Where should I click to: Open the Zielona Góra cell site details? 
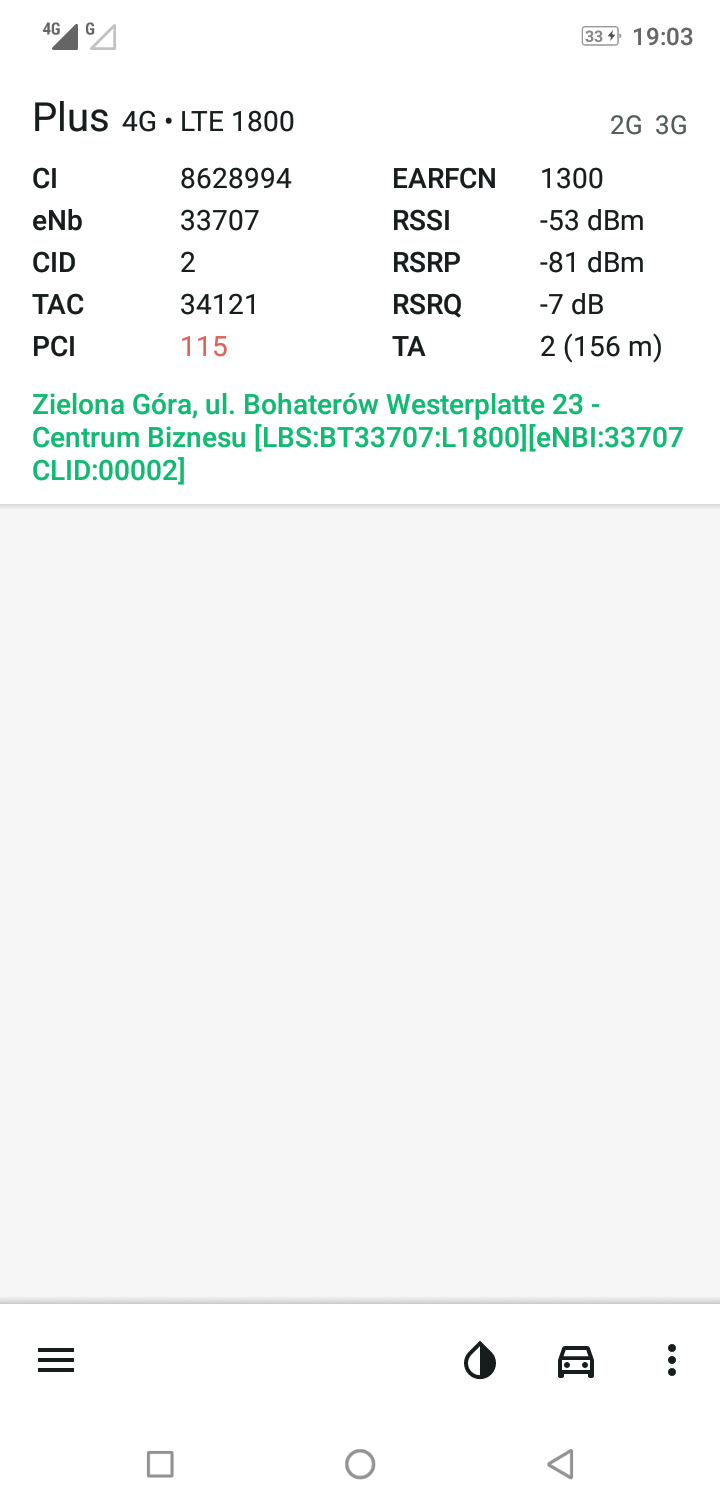(358, 437)
